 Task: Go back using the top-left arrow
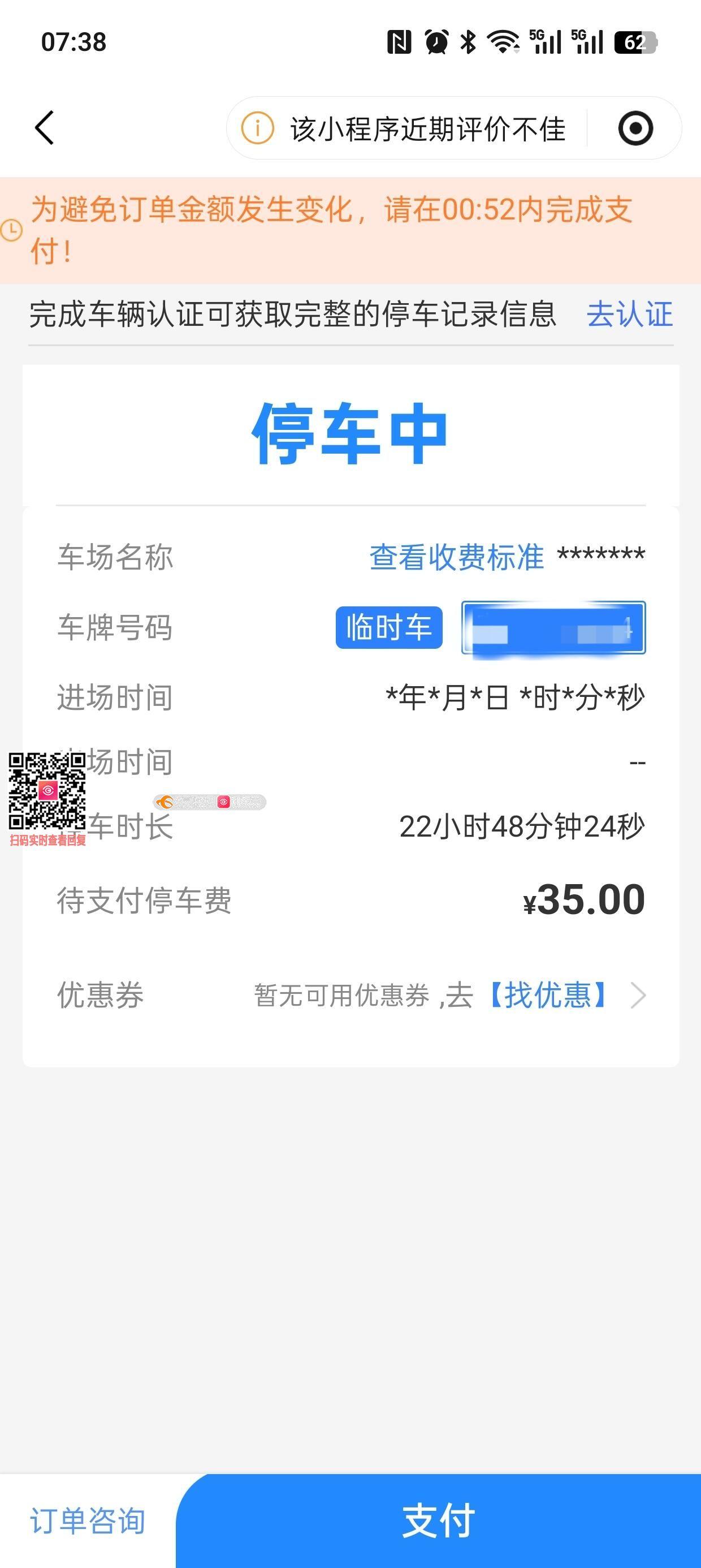pyautogui.click(x=45, y=128)
